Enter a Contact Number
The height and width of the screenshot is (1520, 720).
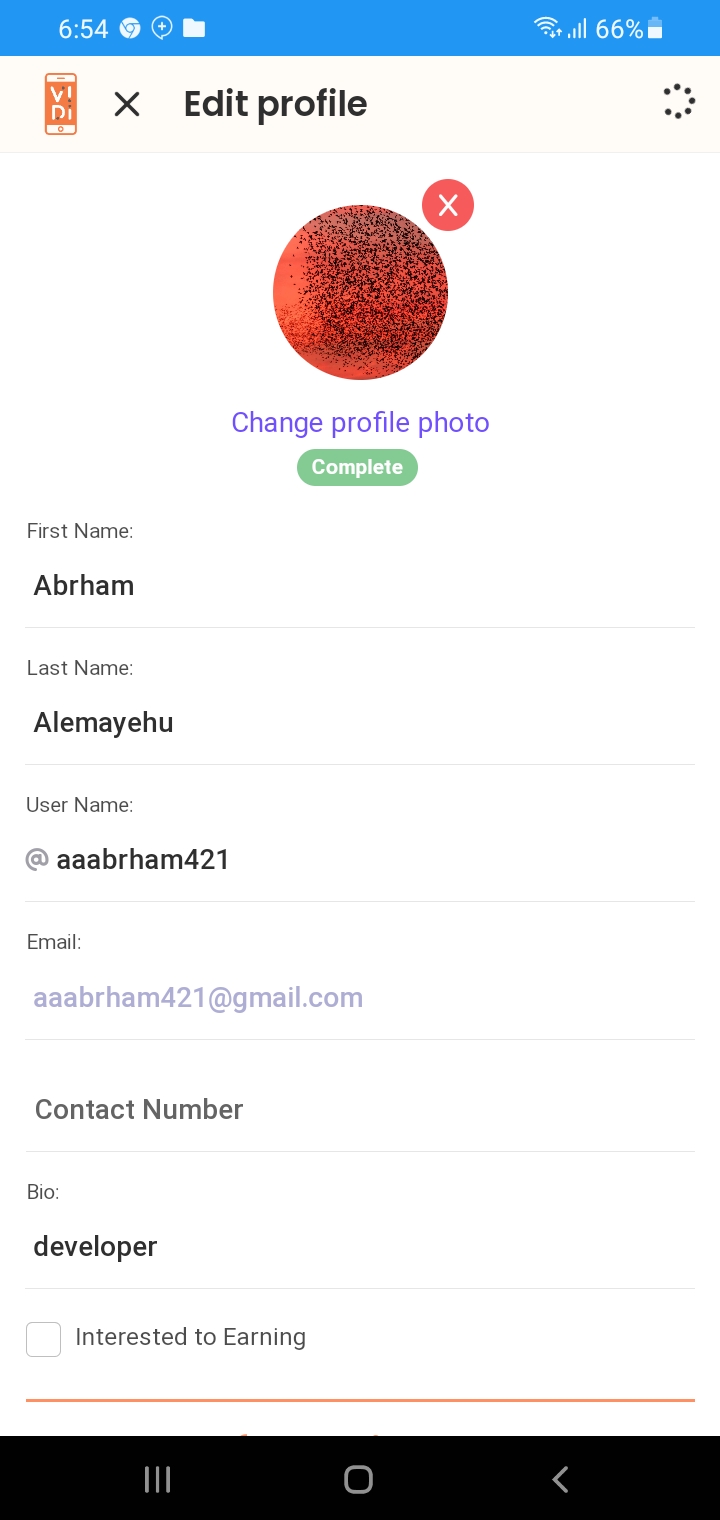(x=360, y=1110)
